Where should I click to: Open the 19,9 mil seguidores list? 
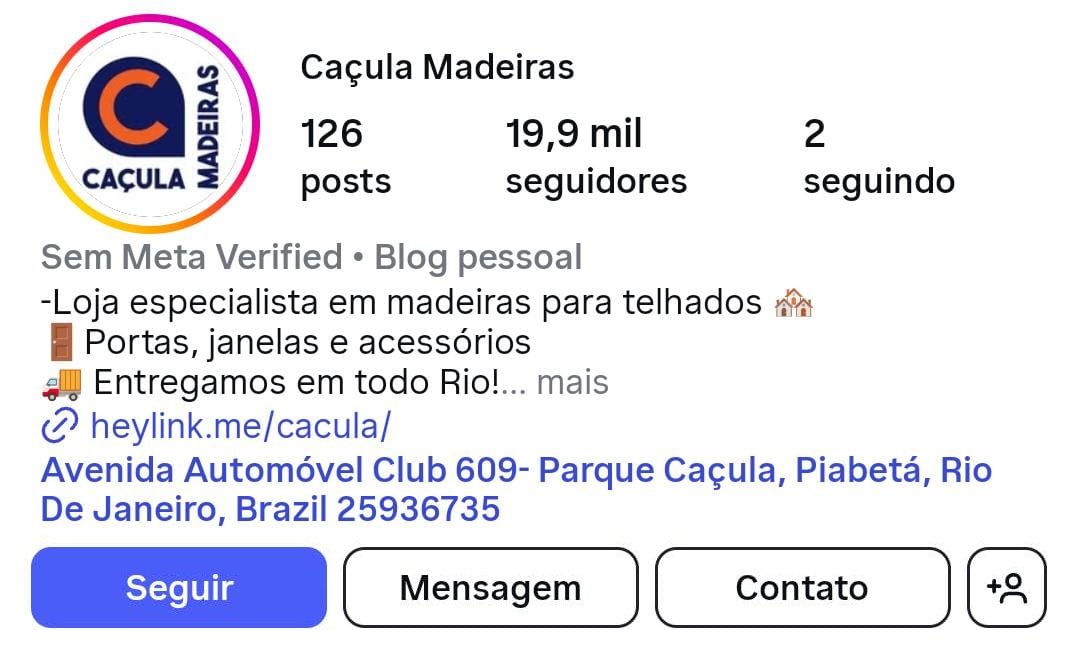pos(596,157)
